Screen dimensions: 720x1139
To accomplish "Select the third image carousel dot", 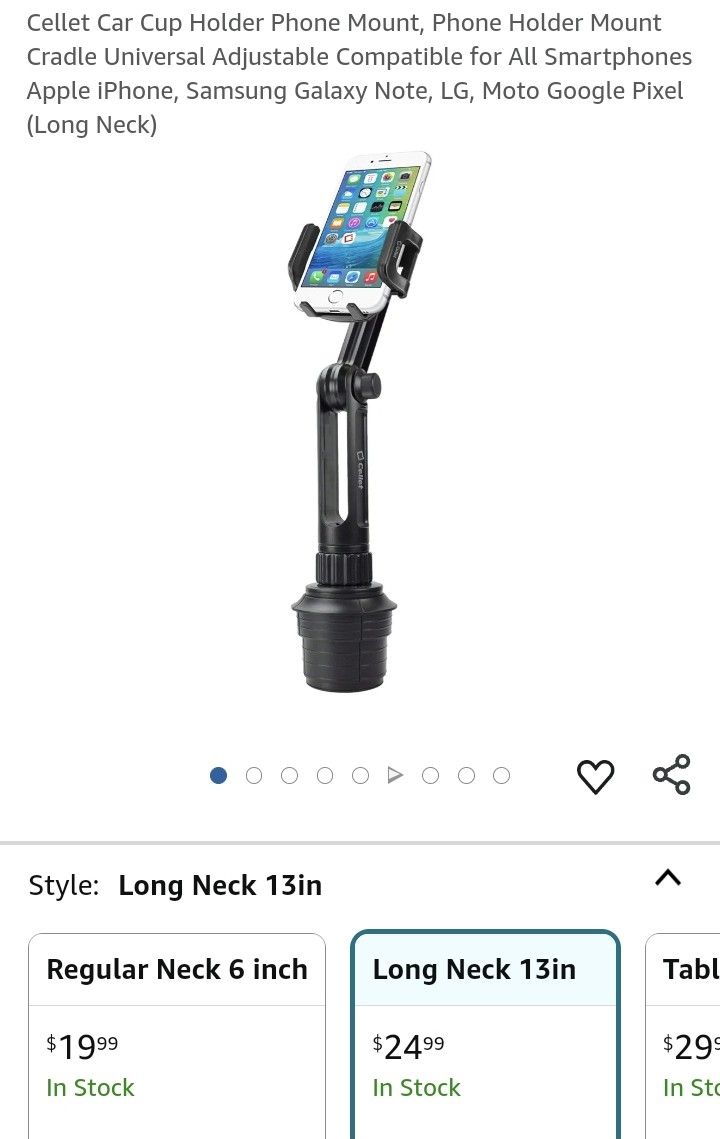I will (x=289, y=775).
